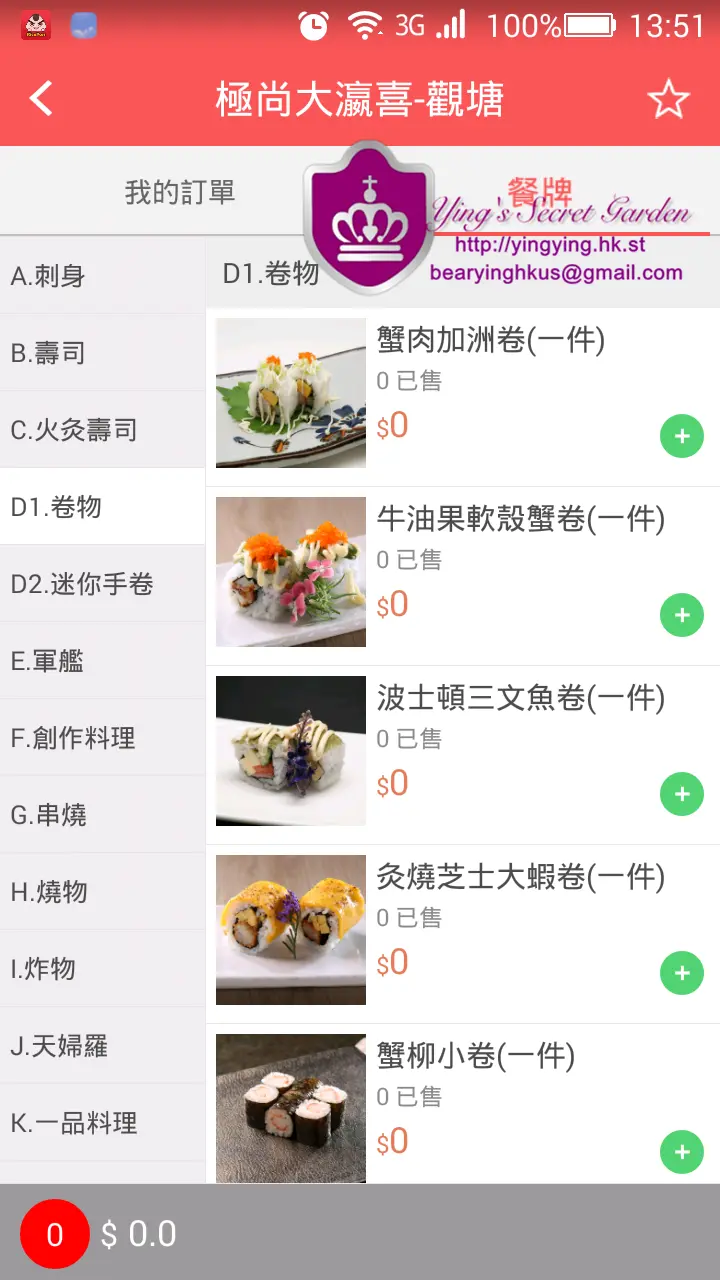The width and height of the screenshot is (720, 1280).
Task: Select the A.刺身 category
Action: (102, 276)
